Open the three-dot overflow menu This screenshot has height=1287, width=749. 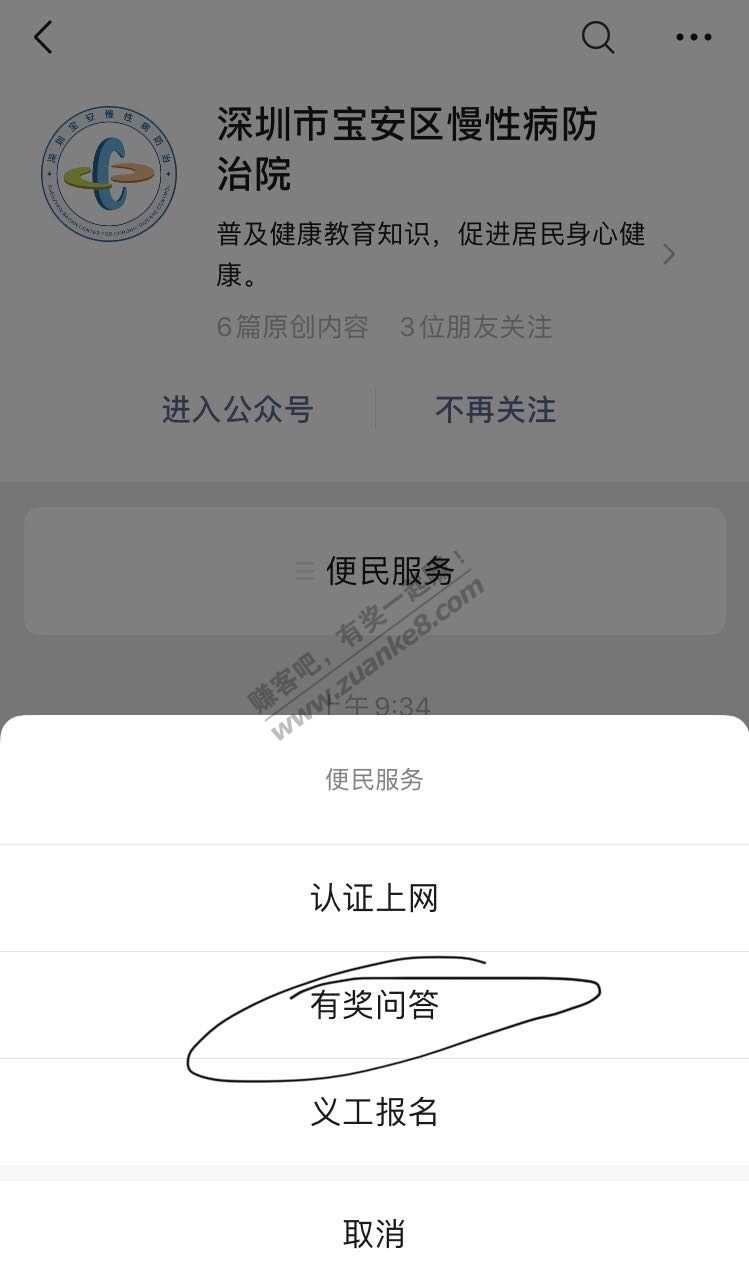[693, 38]
